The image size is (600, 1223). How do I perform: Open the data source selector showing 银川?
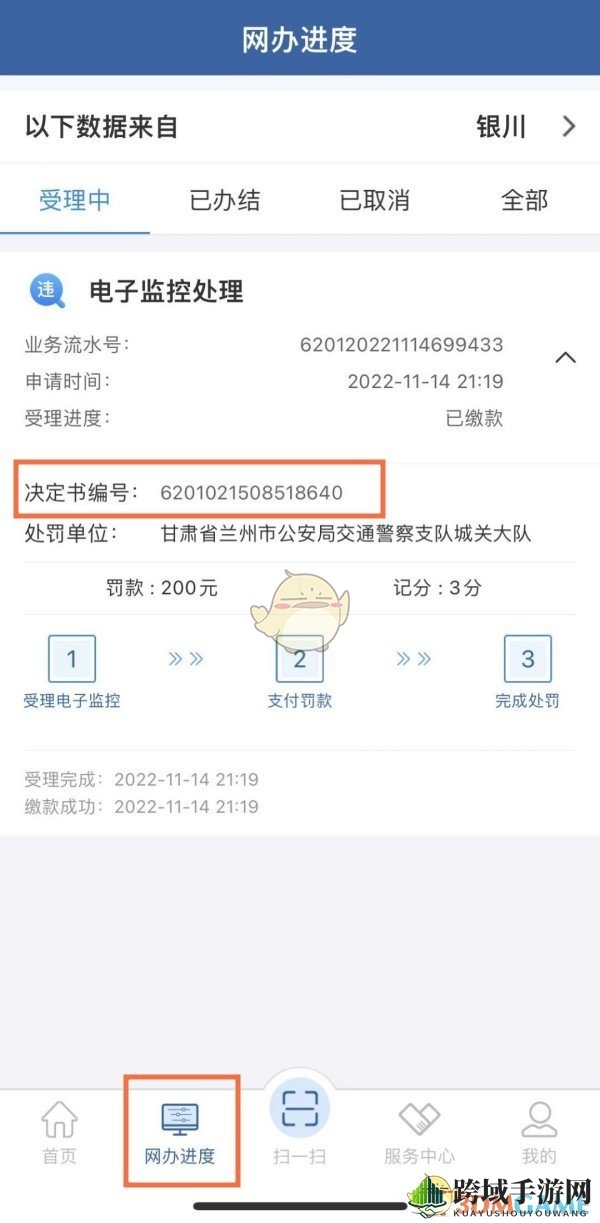(525, 127)
